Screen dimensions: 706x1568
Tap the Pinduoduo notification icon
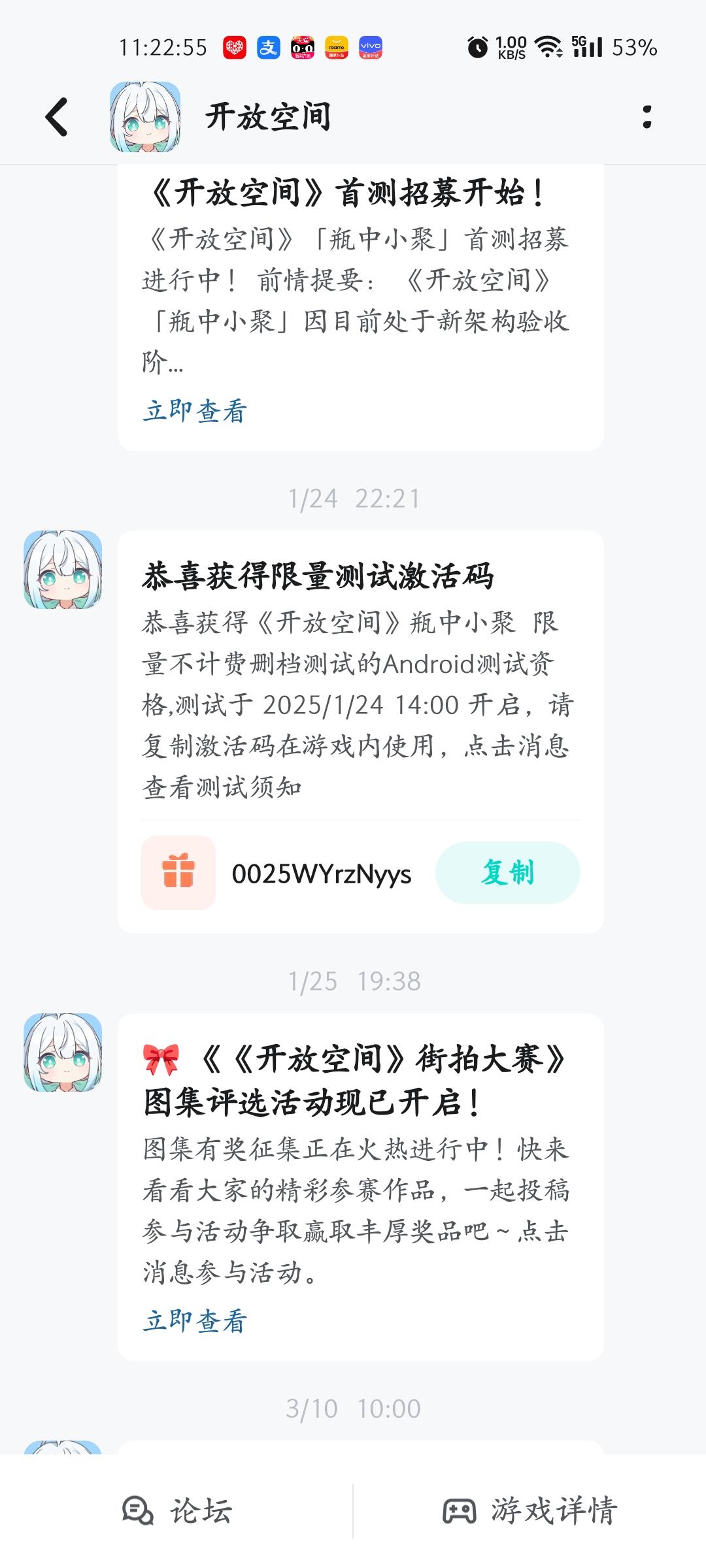pos(237,48)
